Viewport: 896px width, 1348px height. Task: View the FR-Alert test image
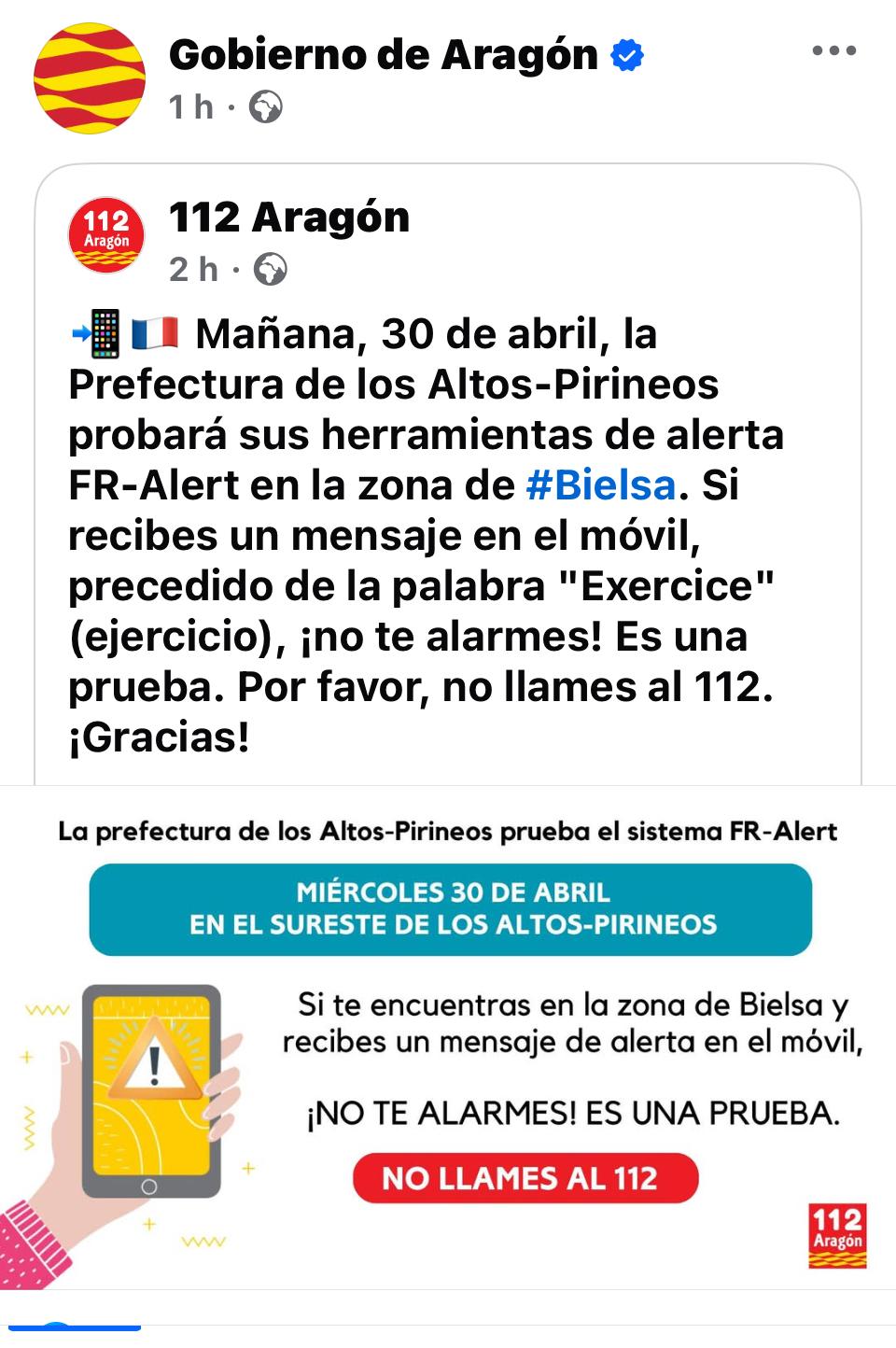coord(448,1036)
